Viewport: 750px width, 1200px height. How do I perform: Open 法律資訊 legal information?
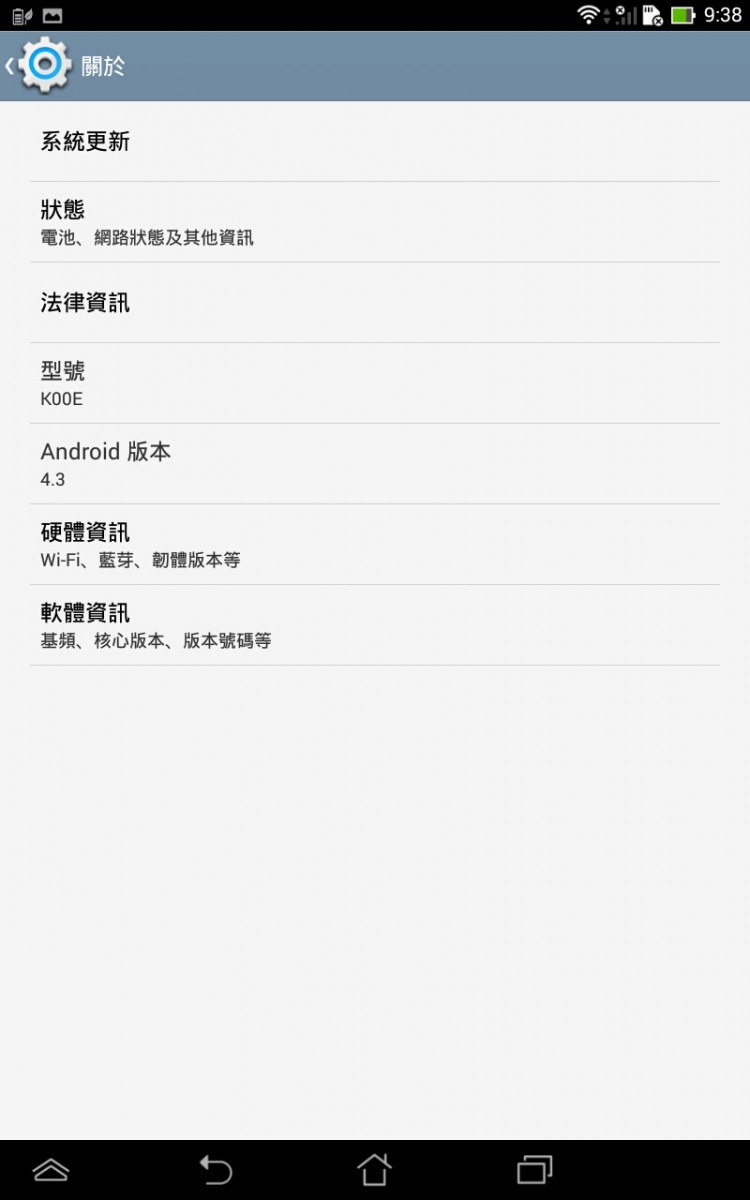point(375,303)
